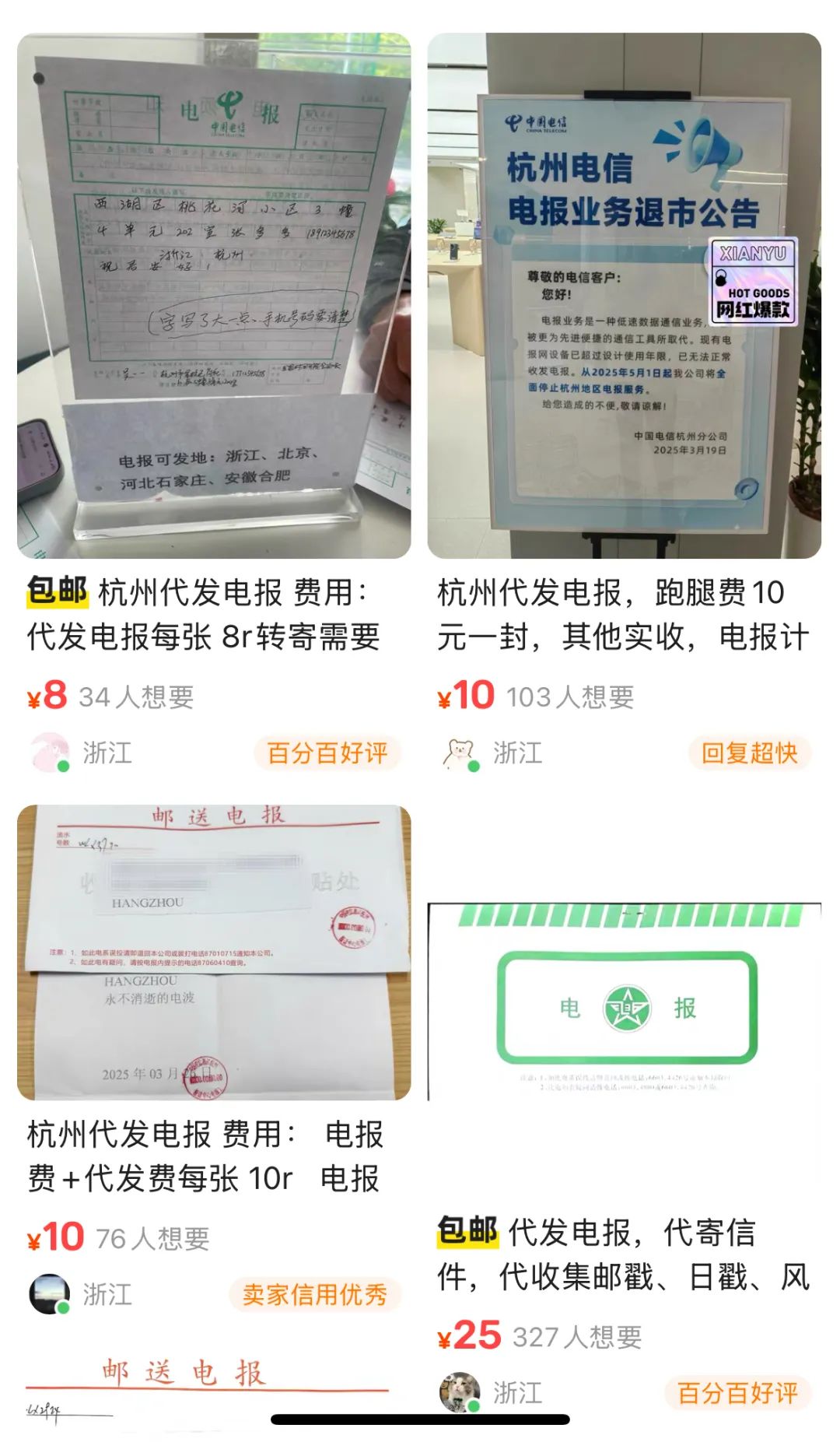Select the ¥25 代发电报,代寄信件 listing
The width and height of the screenshot is (840, 1442).
click(x=624, y=1004)
